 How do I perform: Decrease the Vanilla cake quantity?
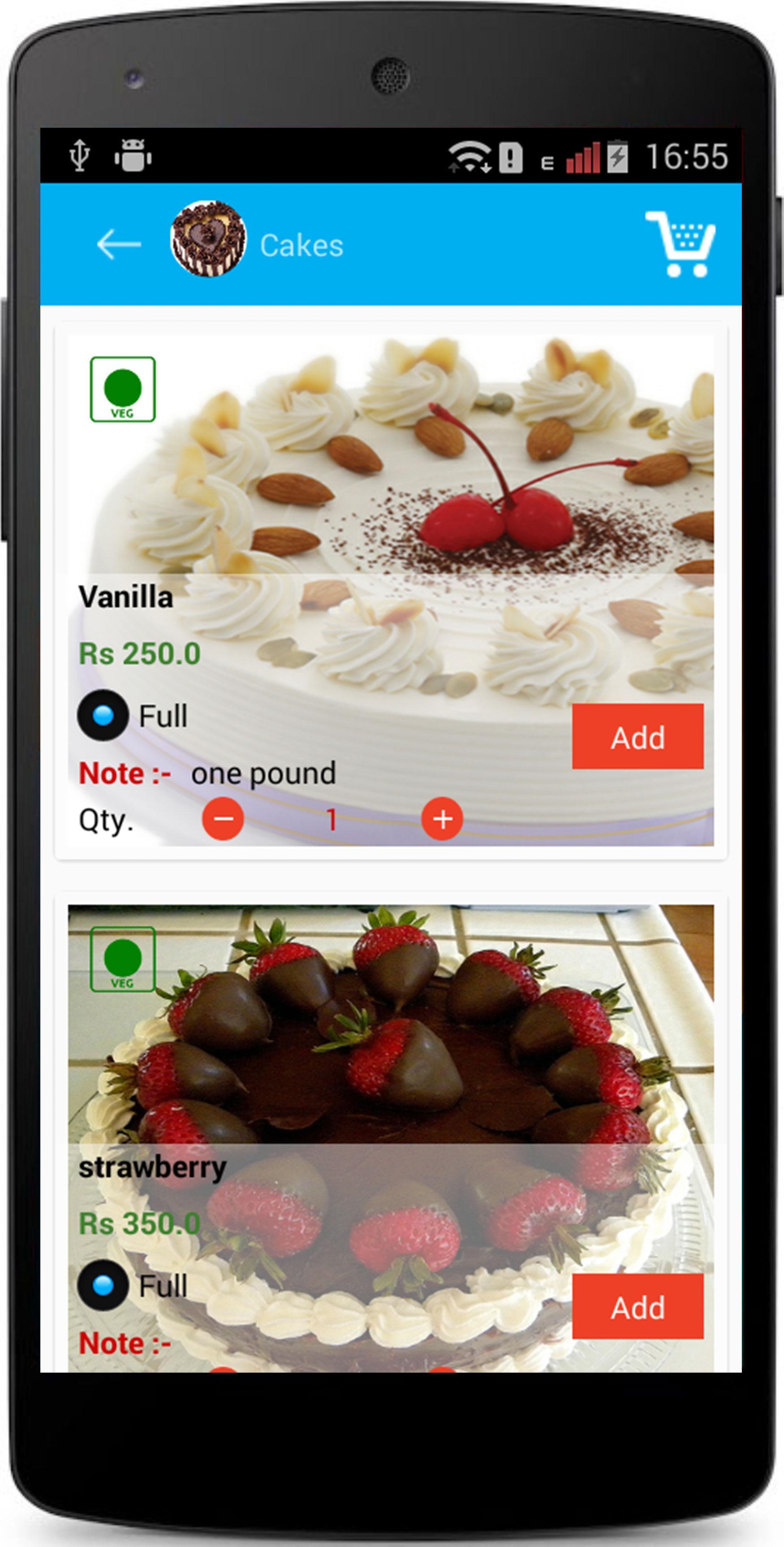(x=223, y=819)
